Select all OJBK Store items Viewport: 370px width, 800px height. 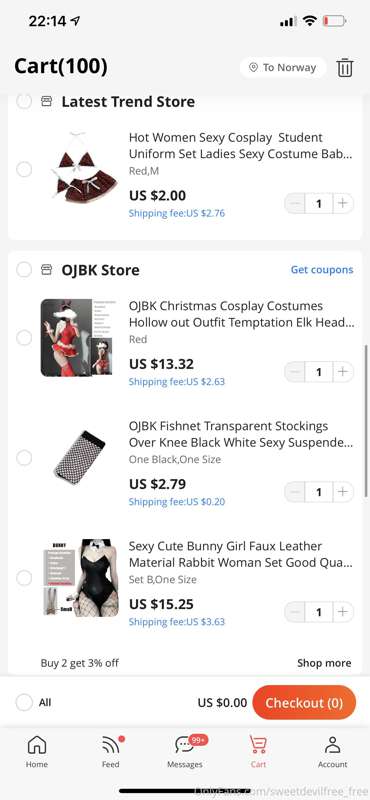click(24, 269)
